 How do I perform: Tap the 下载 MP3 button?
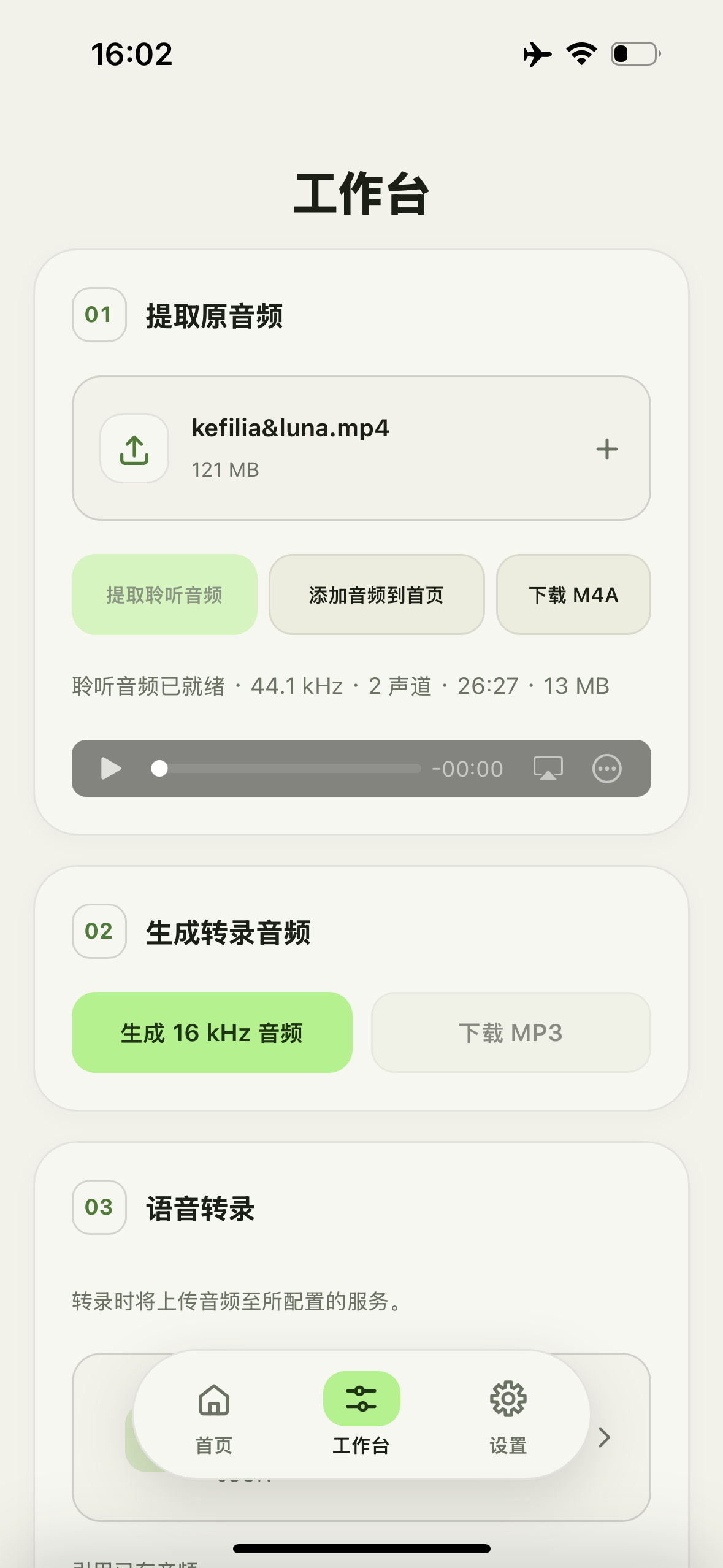point(511,1032)
